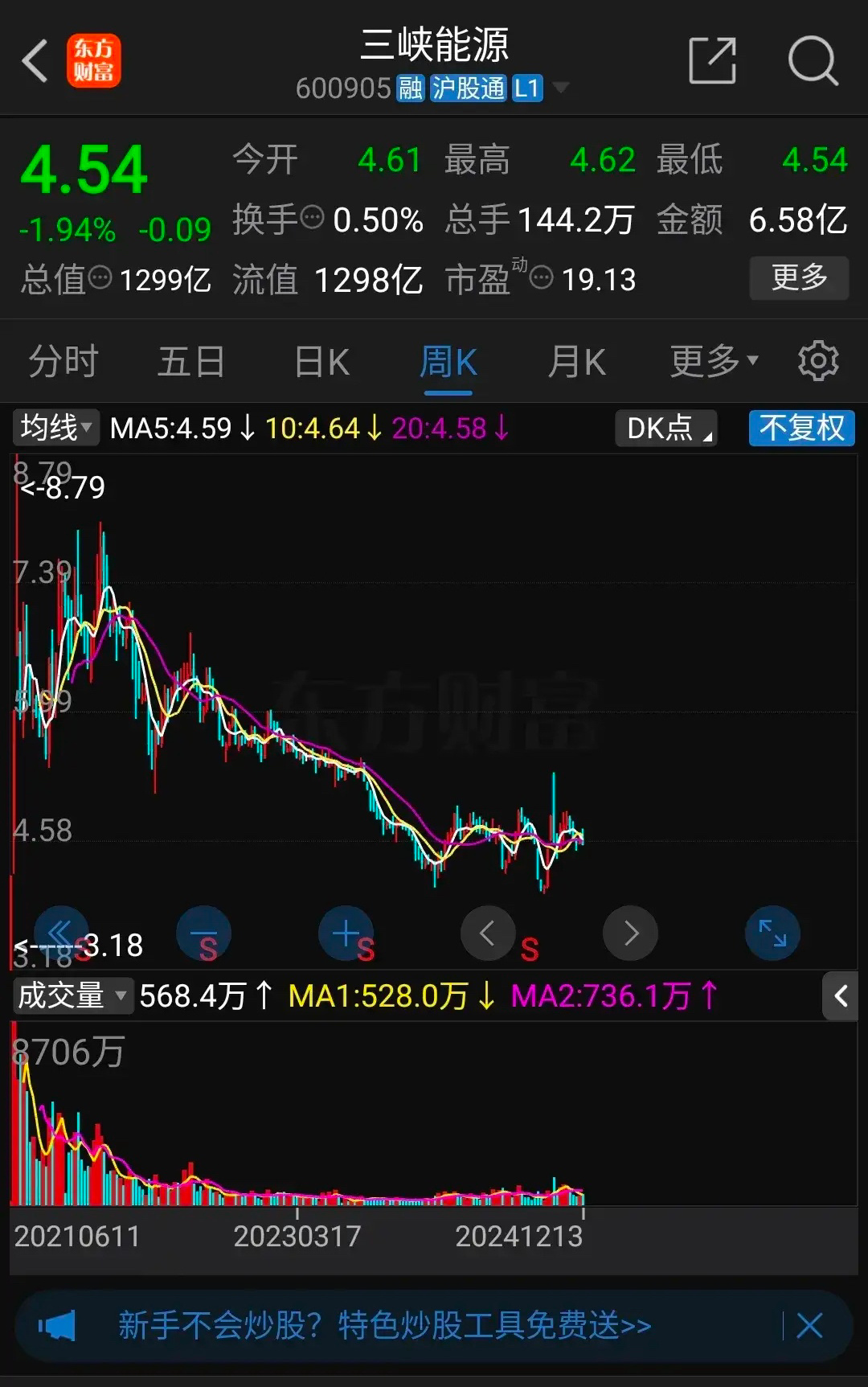Tap the back arrow to exit stock page
This screenshot has width=868, height=1387.
[x=34, y=61]
